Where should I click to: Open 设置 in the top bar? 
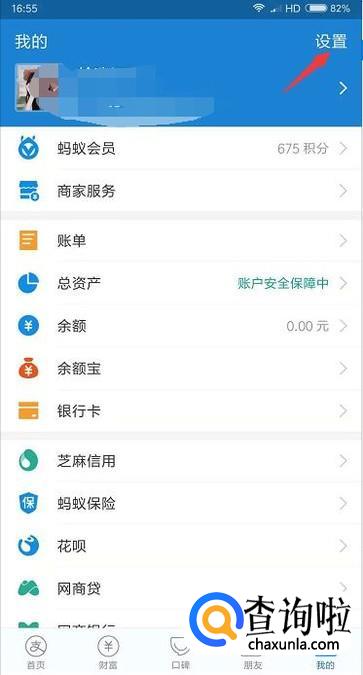click(331, 42)
